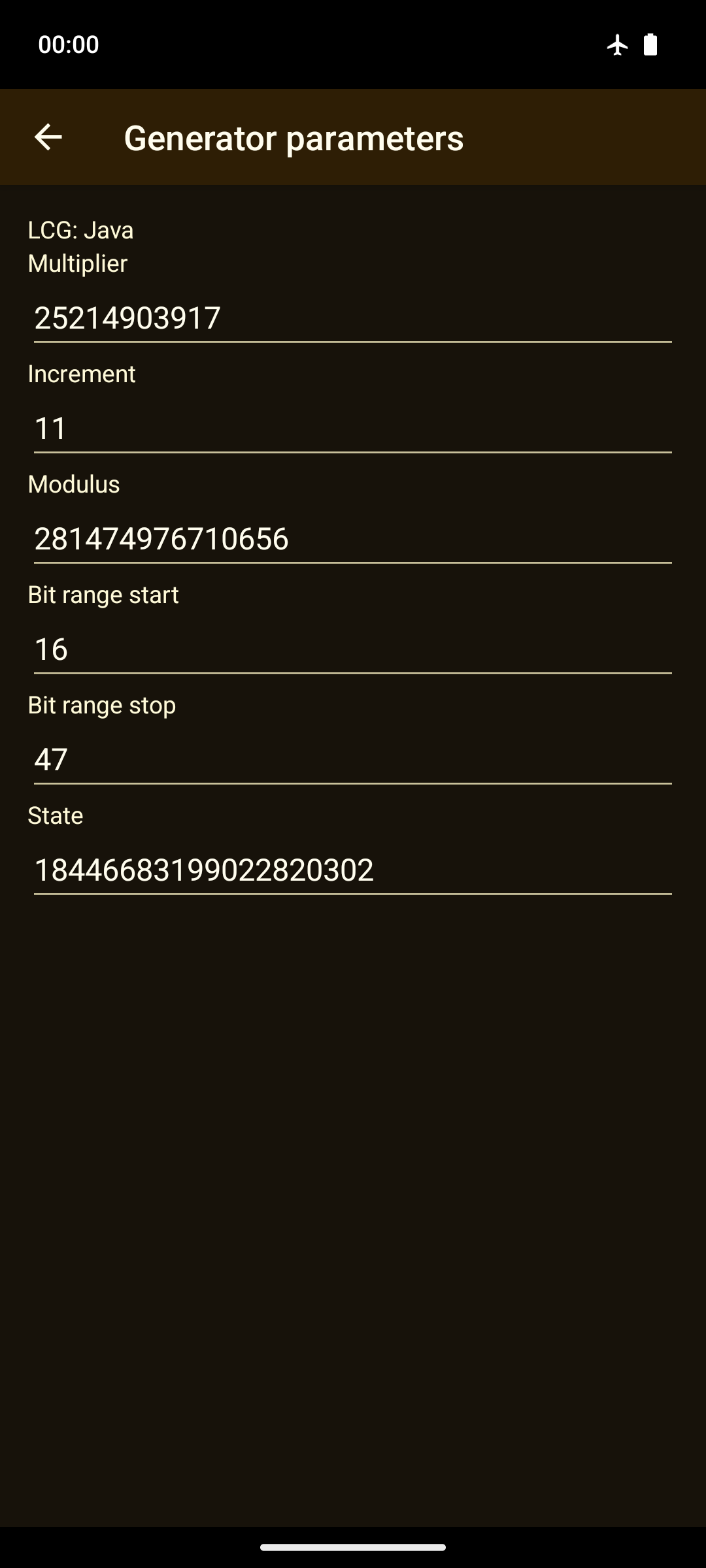Viewport: 706px width, 1568px height.
Task: Edit the State value field
Action: point(353,870)
